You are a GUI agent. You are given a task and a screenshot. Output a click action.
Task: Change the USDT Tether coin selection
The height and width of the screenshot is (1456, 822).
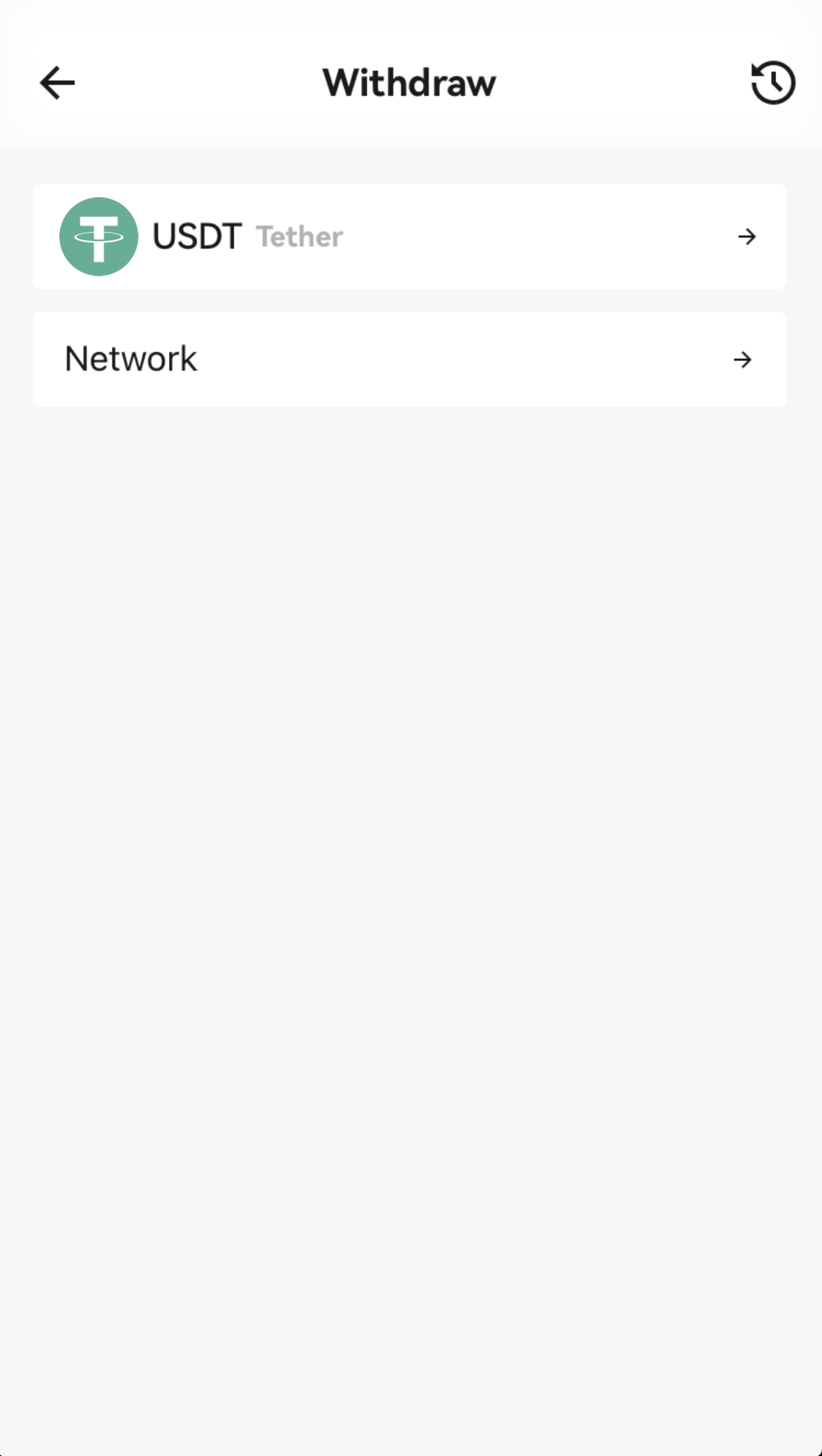pyautogui.click(x=409, y=236)
